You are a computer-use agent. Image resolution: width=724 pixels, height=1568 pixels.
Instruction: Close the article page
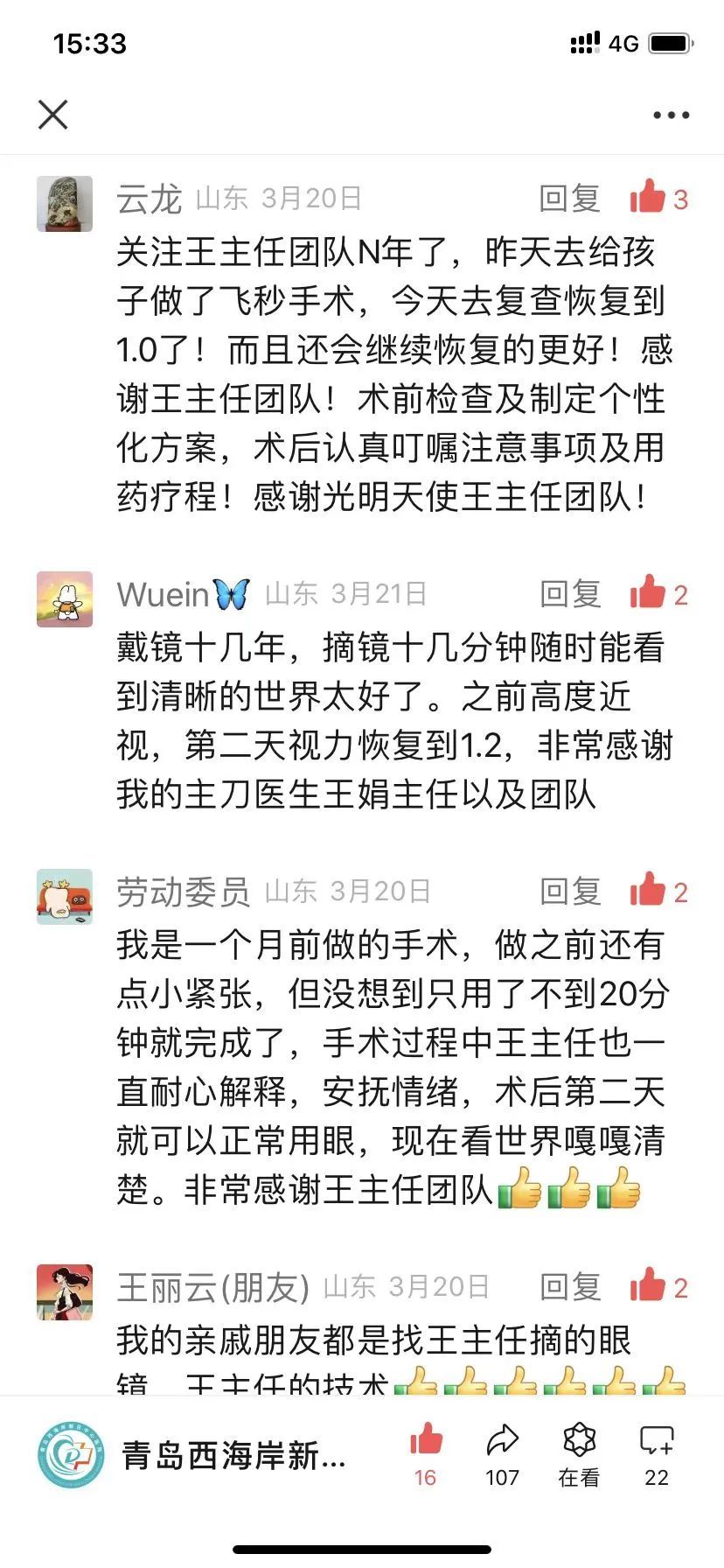tap(53, 115)
